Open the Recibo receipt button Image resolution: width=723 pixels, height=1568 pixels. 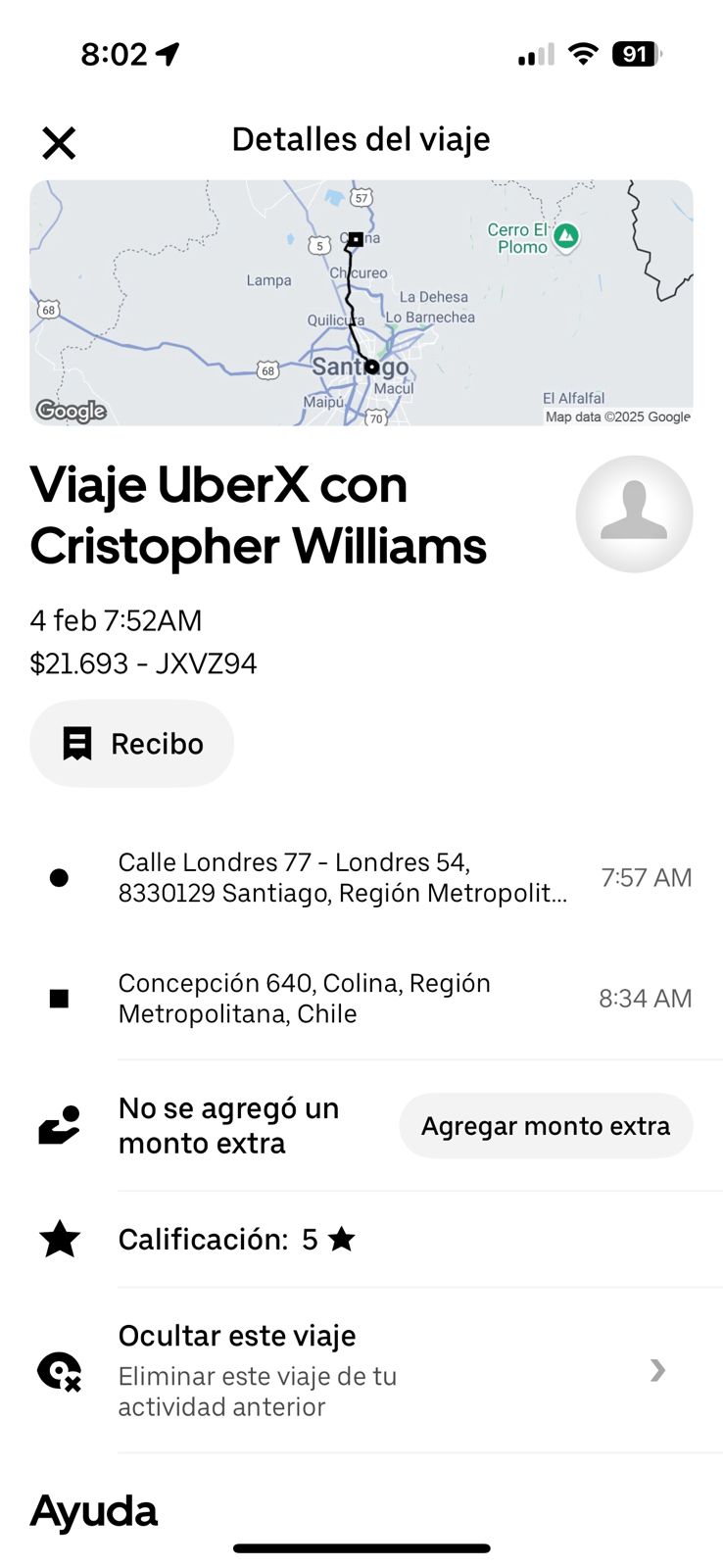(132, 744)
